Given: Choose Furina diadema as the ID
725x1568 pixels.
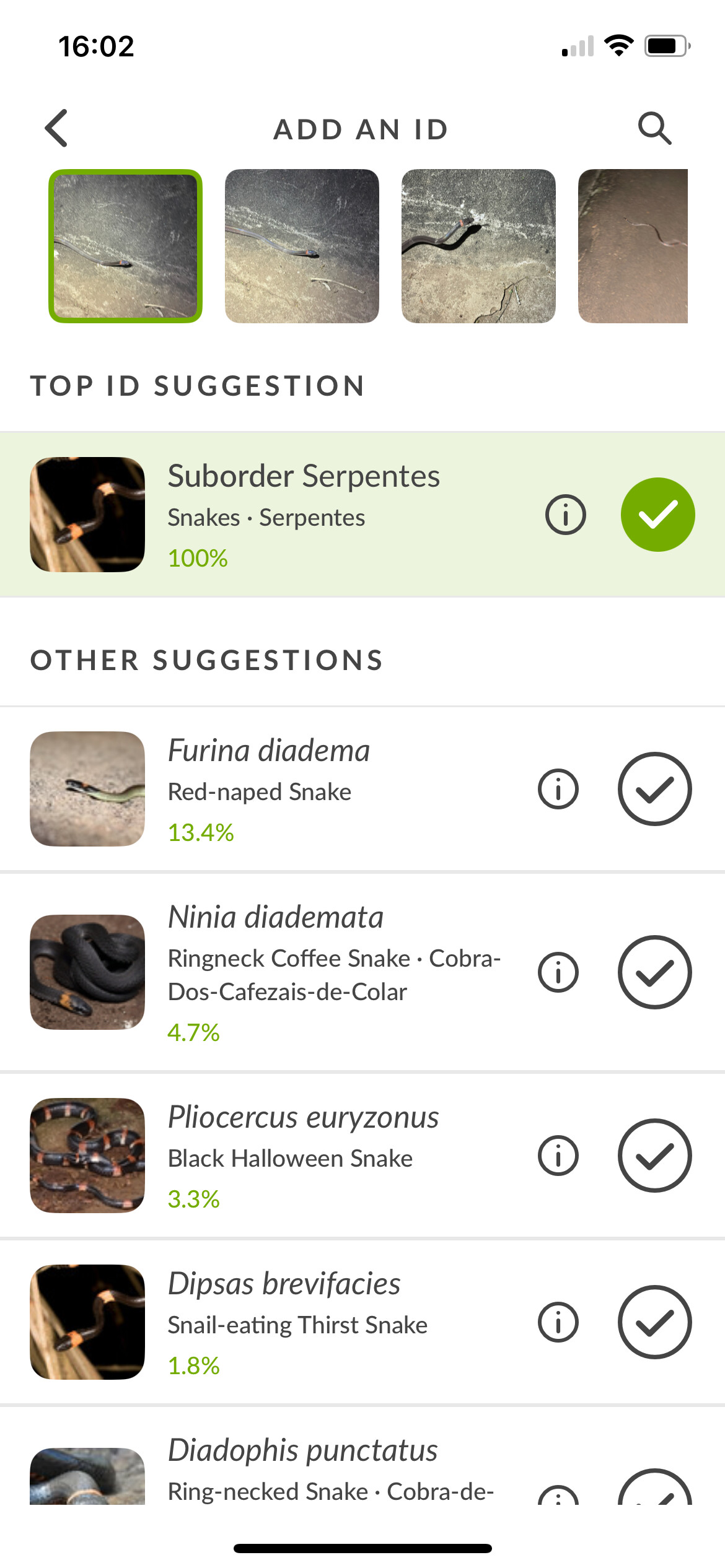Looking at the screenshot, I should pos(654,789).
